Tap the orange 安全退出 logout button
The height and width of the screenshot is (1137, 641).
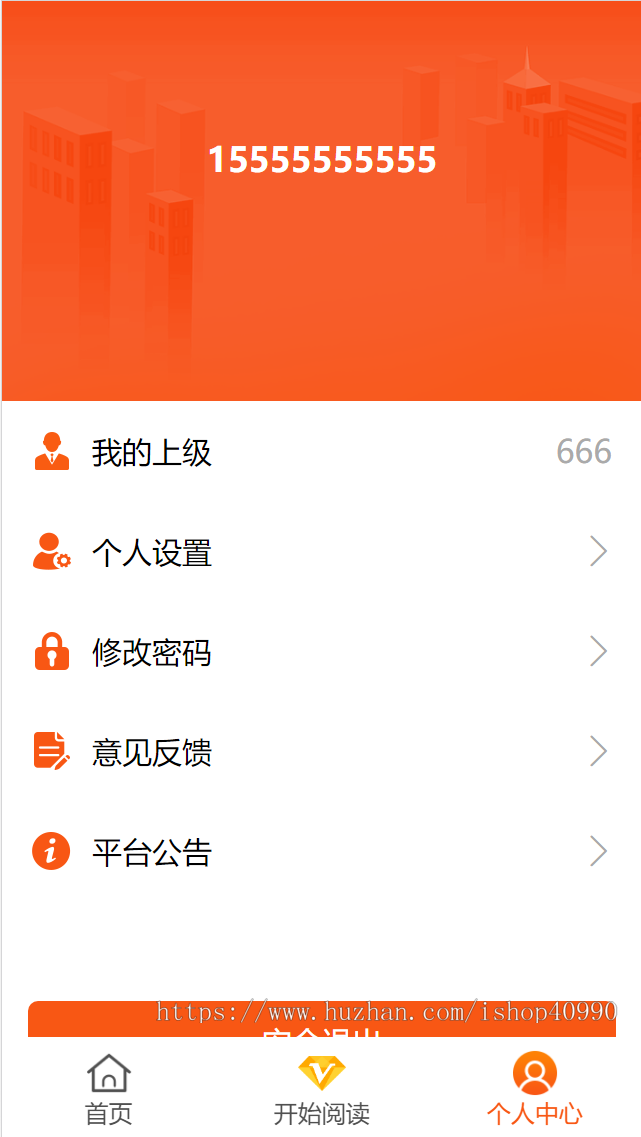pyautogui.click(x=321, y=1022)
